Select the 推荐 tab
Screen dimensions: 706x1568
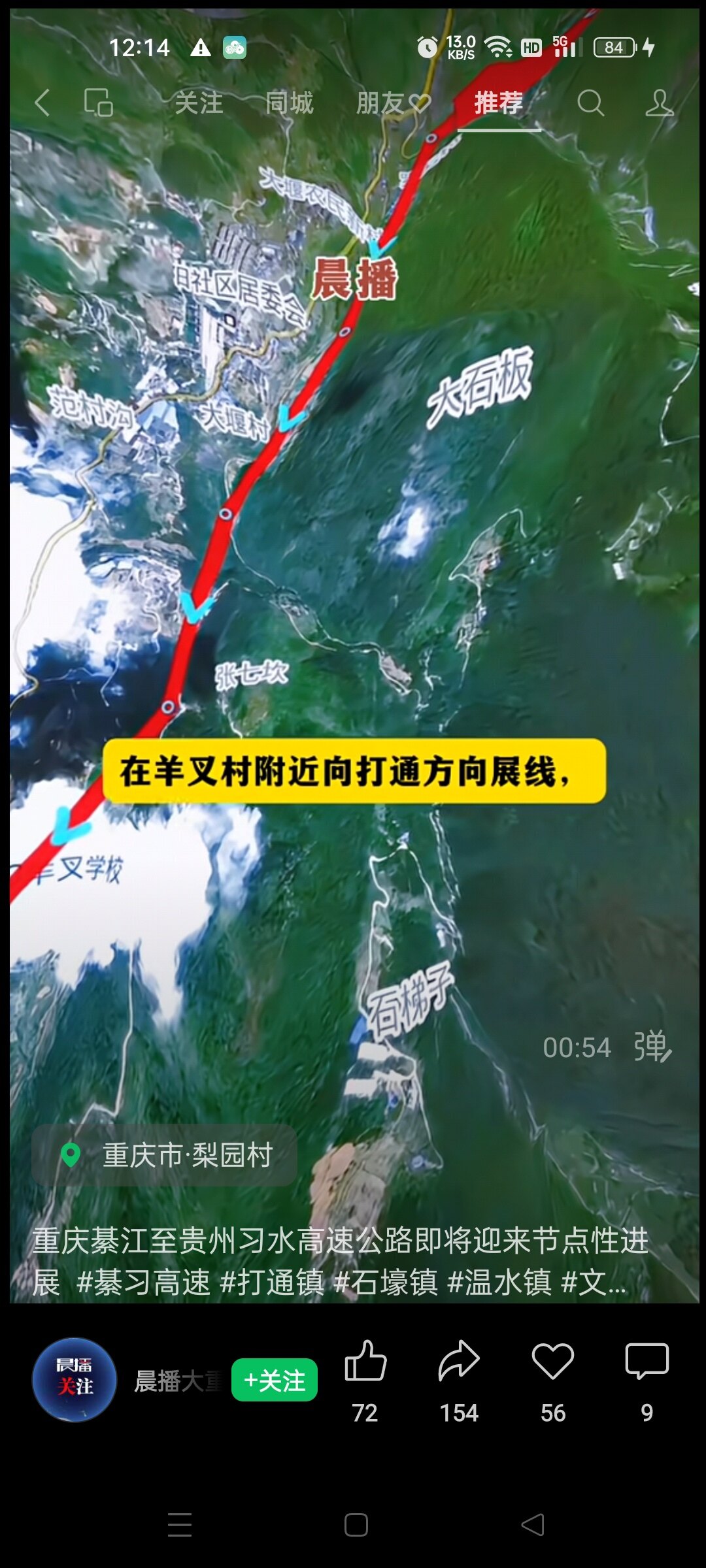click(499, 103)
